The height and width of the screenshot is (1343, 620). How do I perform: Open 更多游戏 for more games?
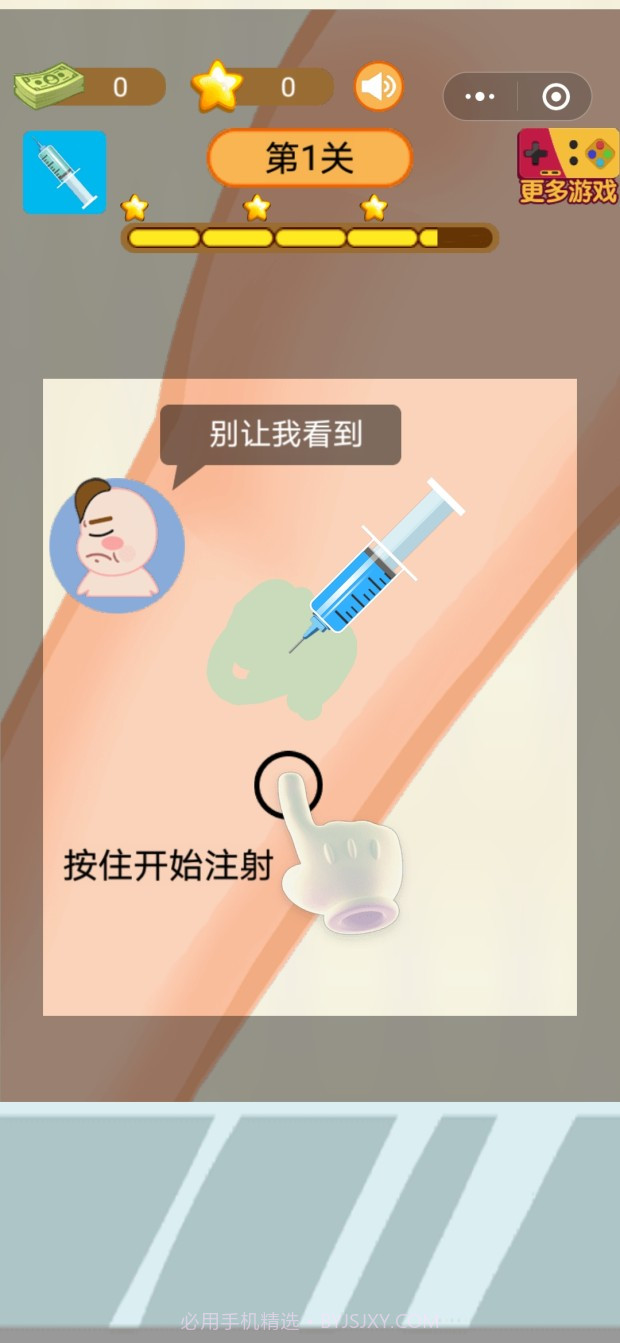567,167
